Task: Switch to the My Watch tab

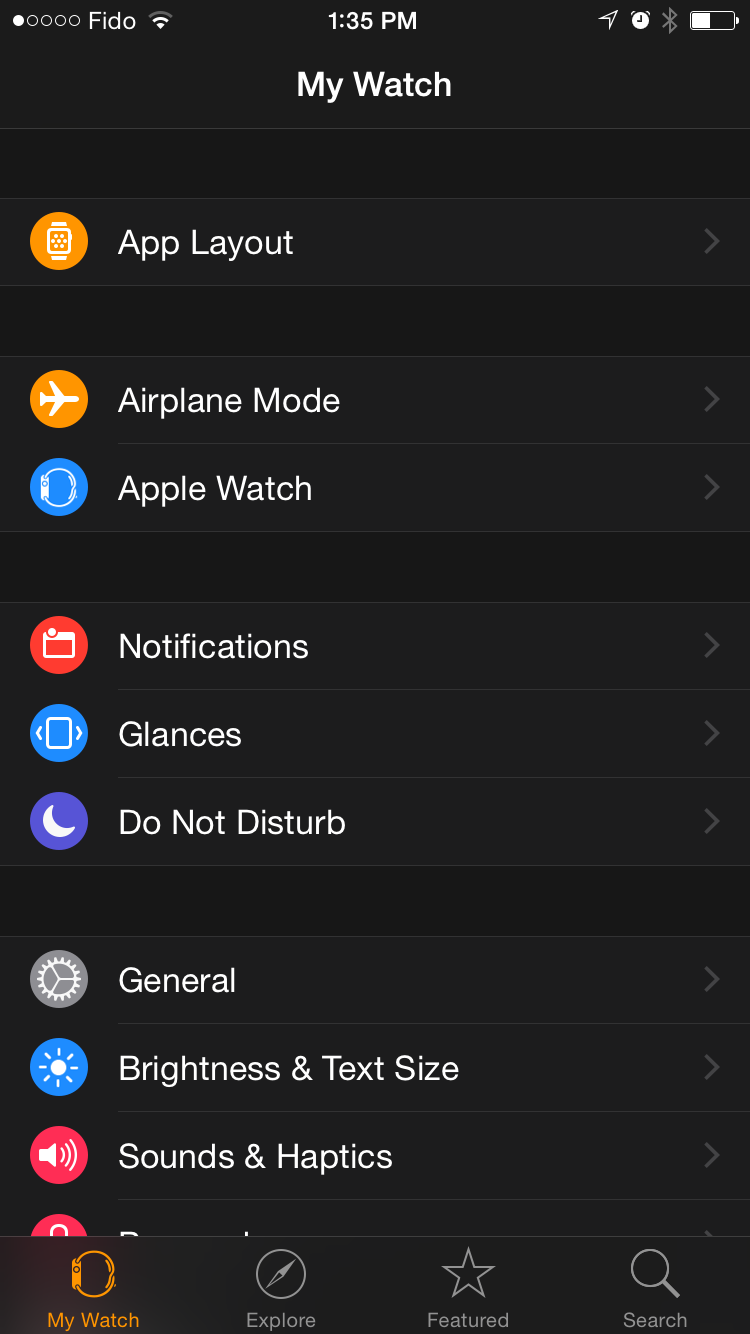Action: (93, 1288)
